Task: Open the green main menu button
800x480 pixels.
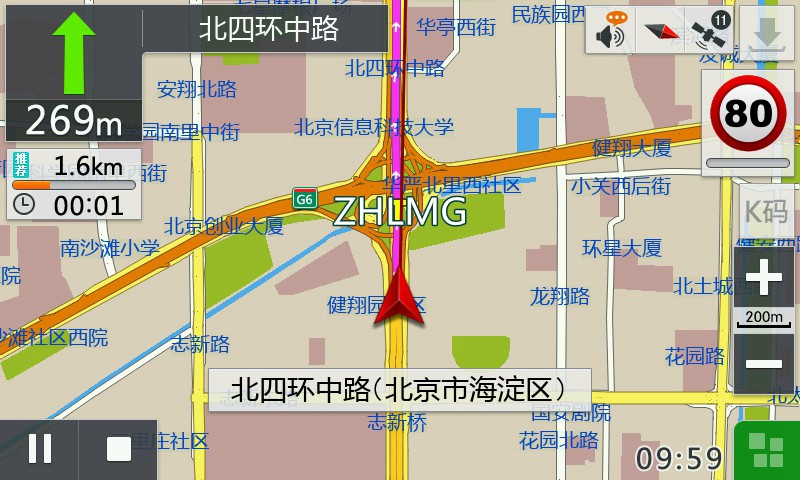Action: click(x=767, y=450)
